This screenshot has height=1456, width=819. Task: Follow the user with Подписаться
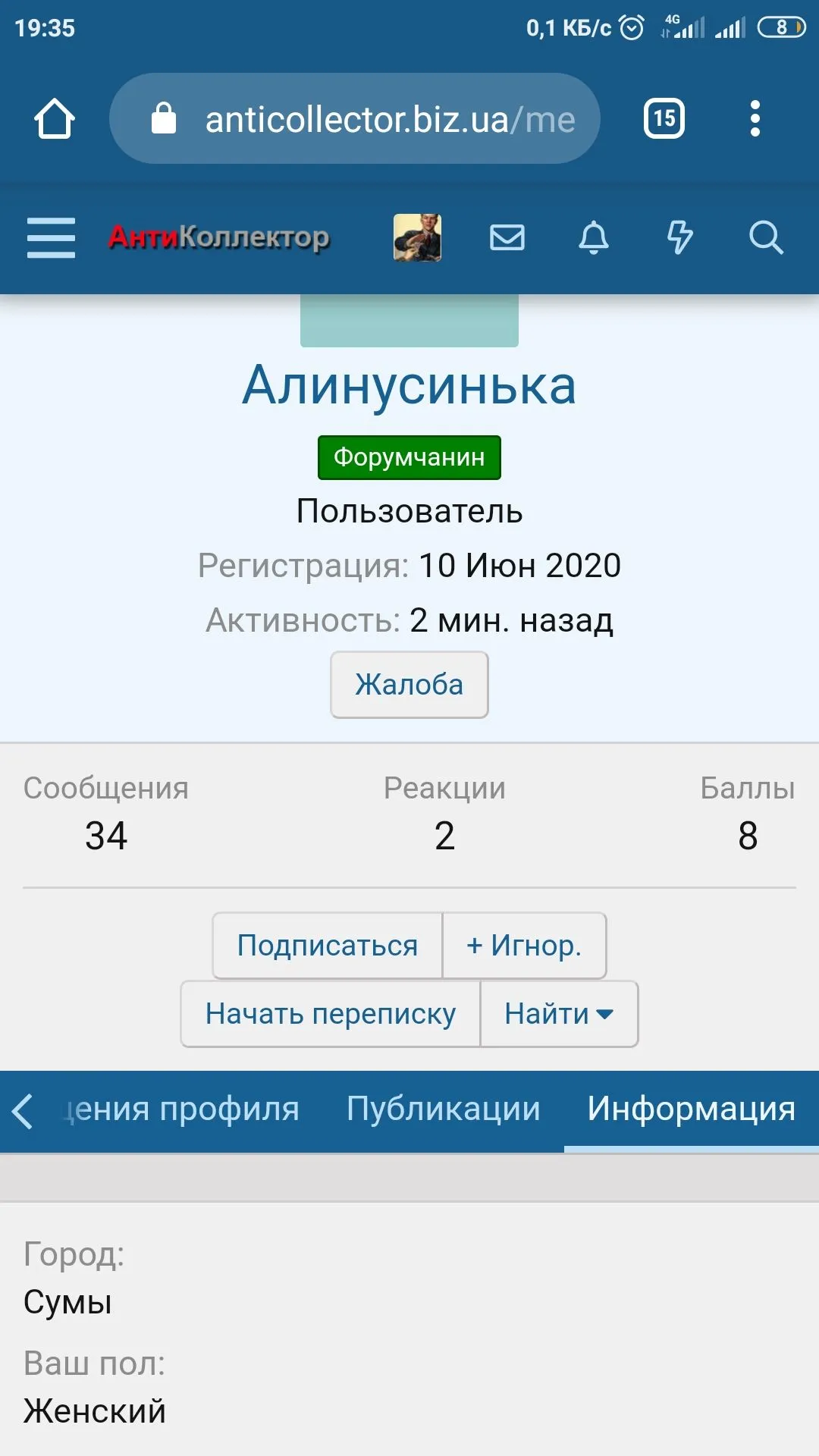(x=328, y=946)
